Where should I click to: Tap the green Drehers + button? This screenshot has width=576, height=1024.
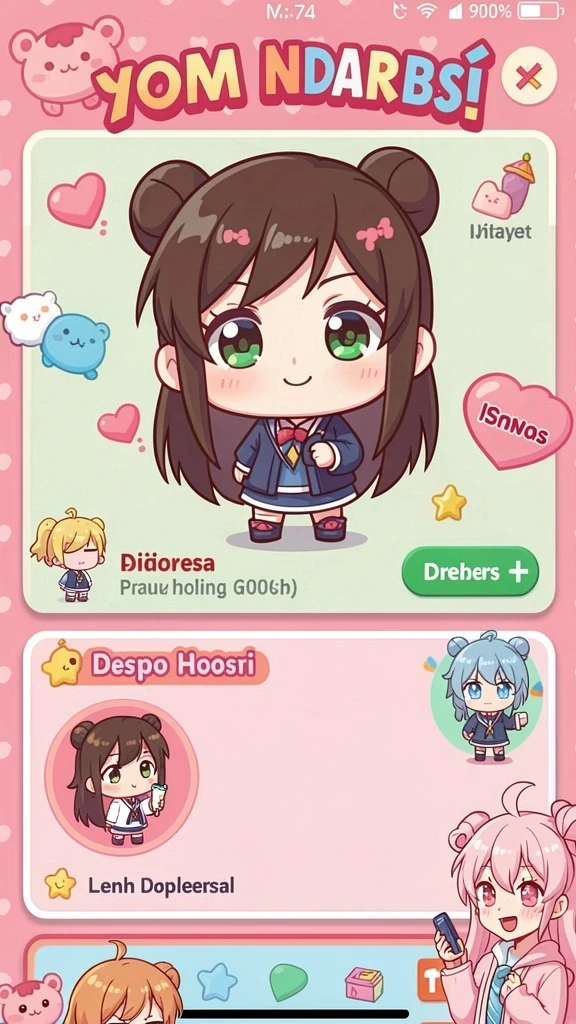point(470,572)
